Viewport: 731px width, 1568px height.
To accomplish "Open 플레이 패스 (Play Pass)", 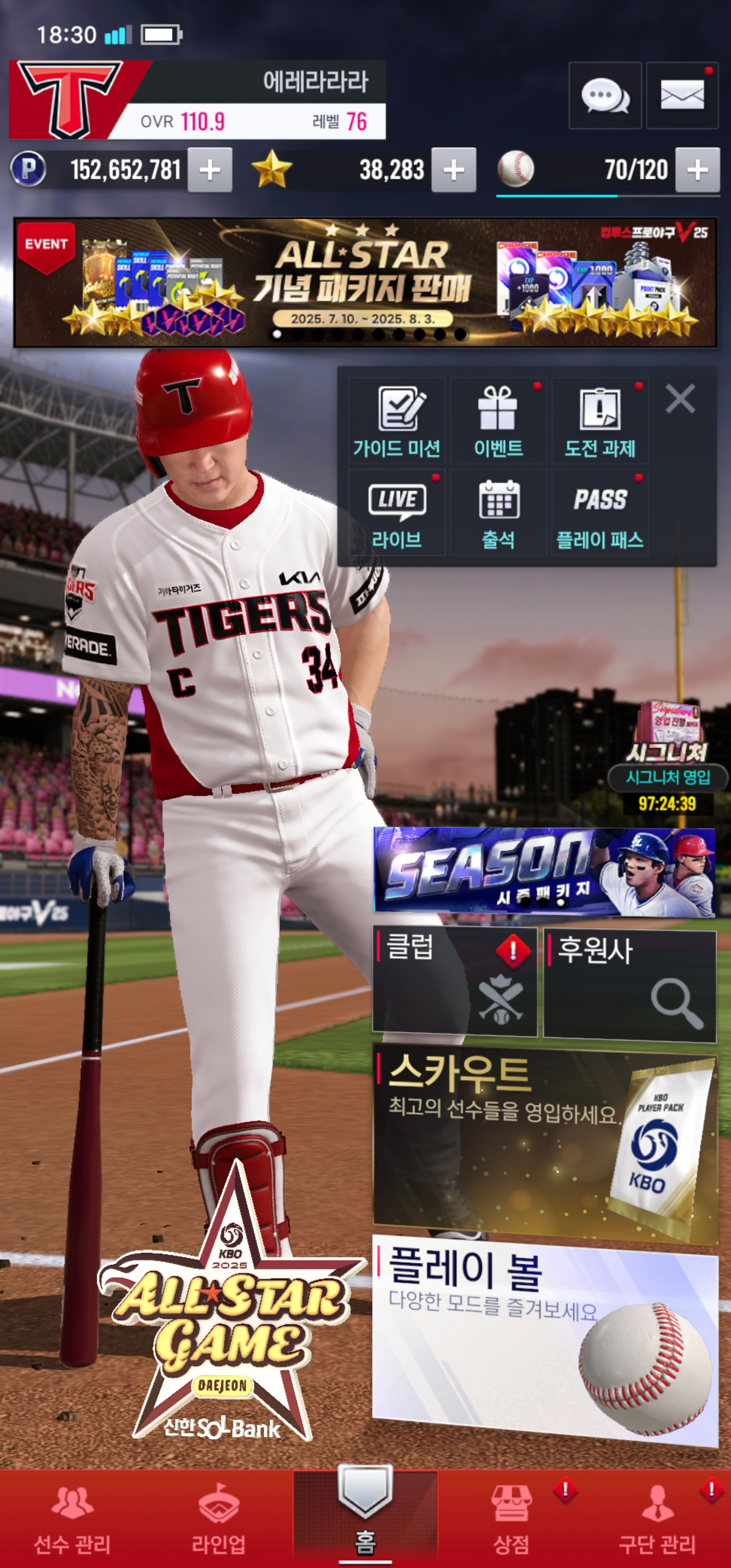I will (x=600, y=512).
